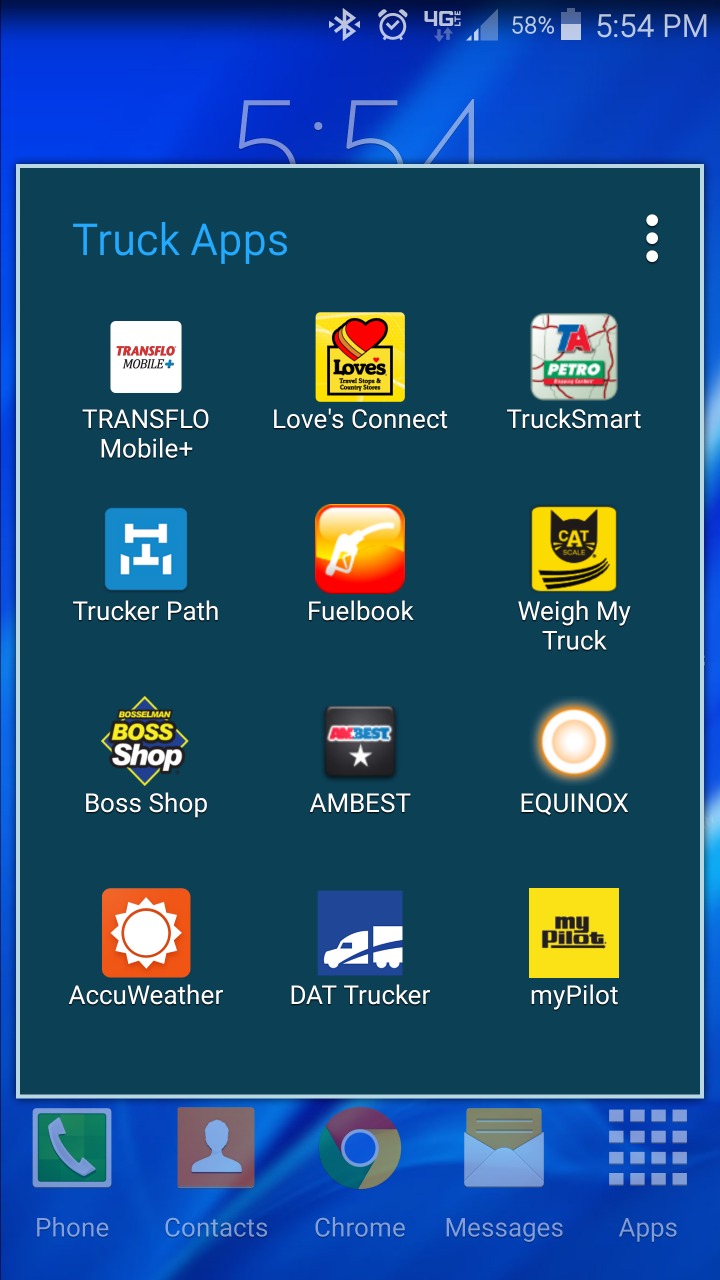Check the AccuWeather app
Screen dimensions: 720x1280
[x=146, y=933]
